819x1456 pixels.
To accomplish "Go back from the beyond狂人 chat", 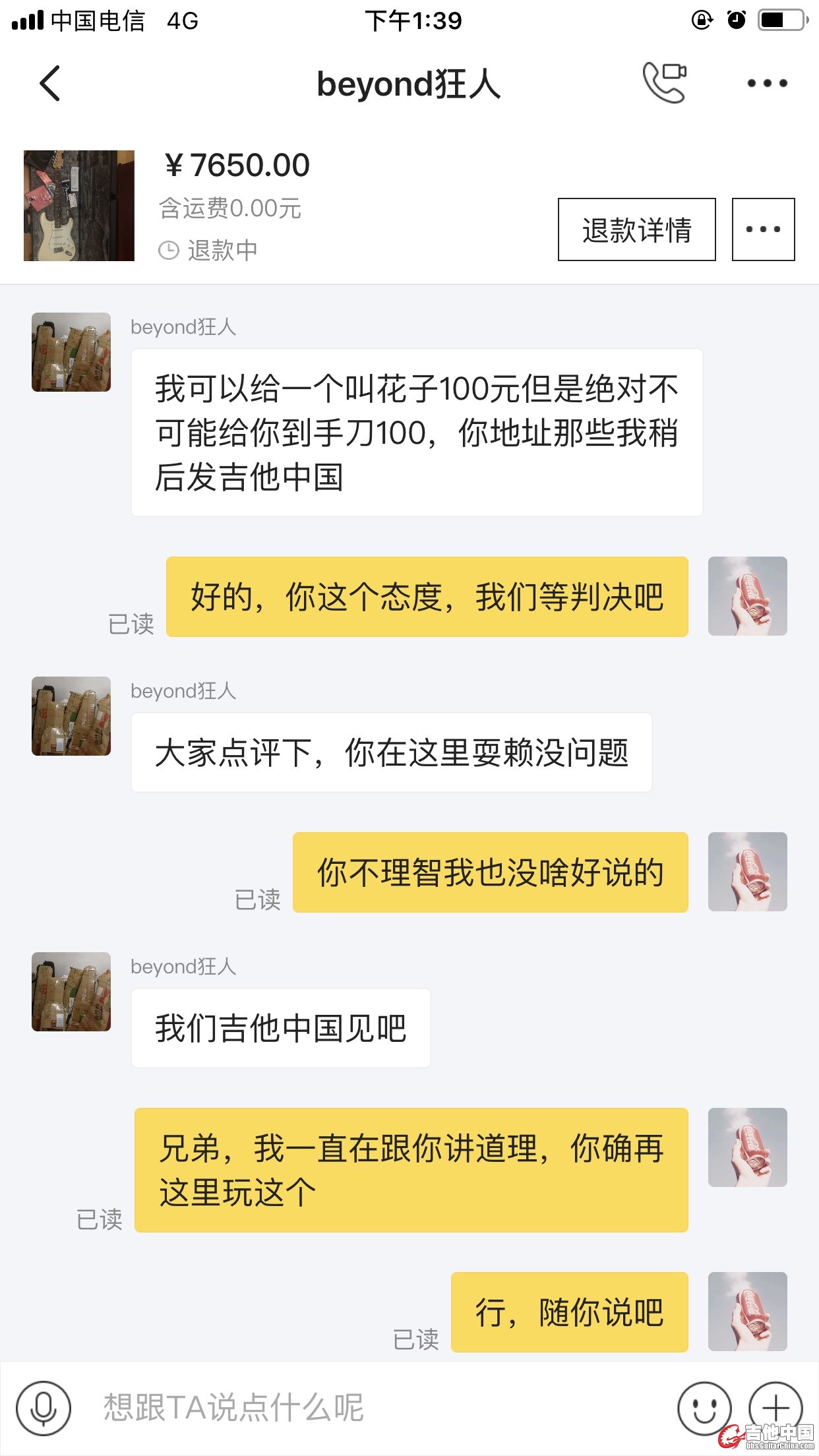I will coord(50,84).
